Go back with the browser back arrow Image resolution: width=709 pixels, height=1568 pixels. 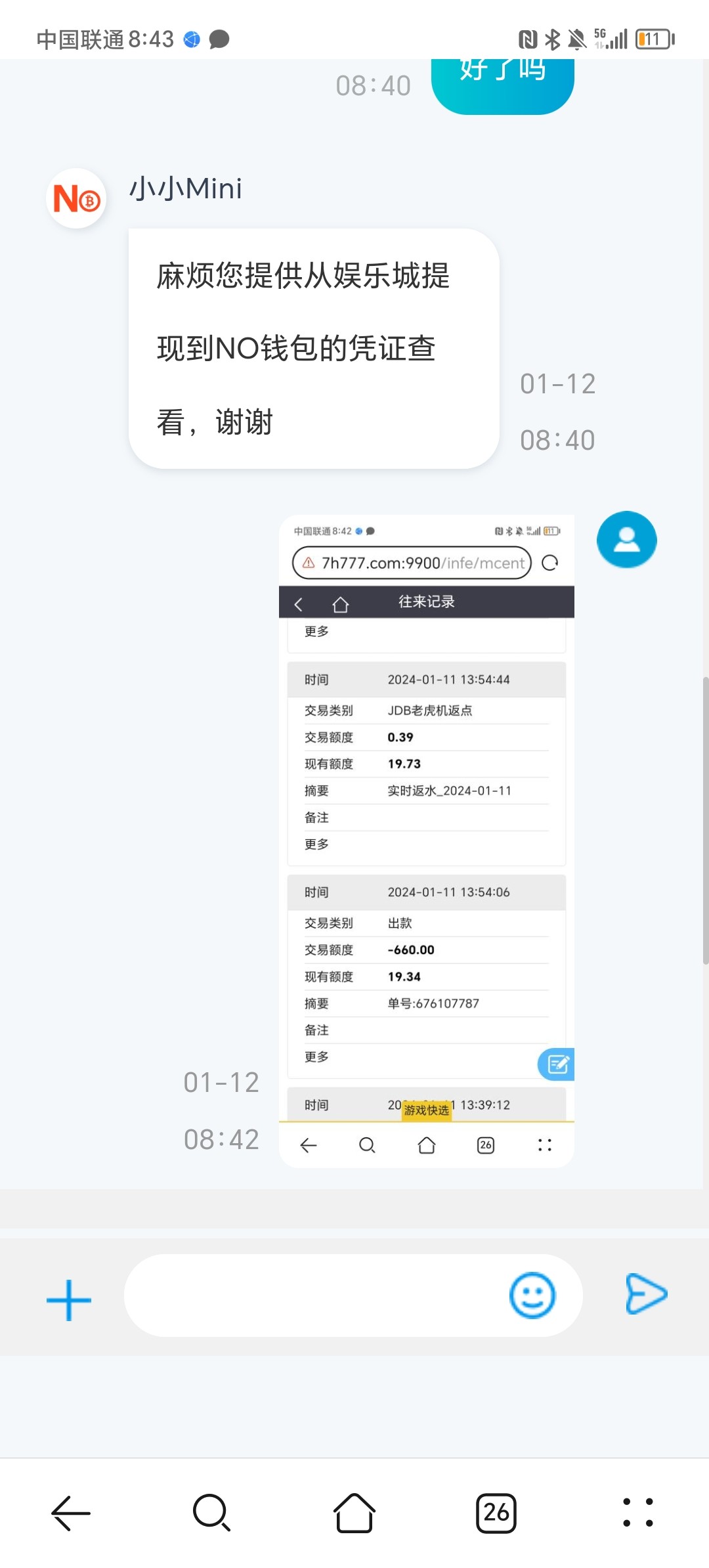click(71, 1513)
